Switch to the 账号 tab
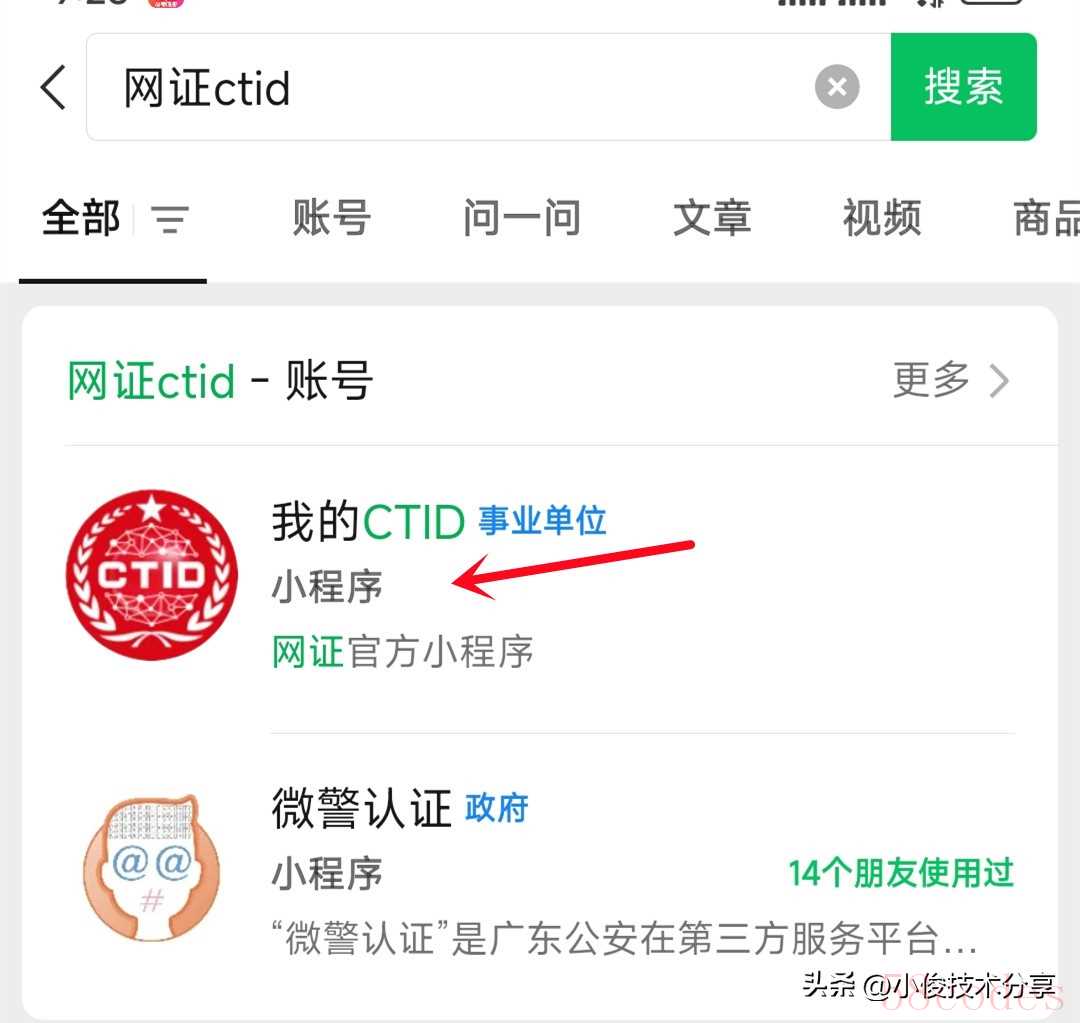 tap(332, 218)
